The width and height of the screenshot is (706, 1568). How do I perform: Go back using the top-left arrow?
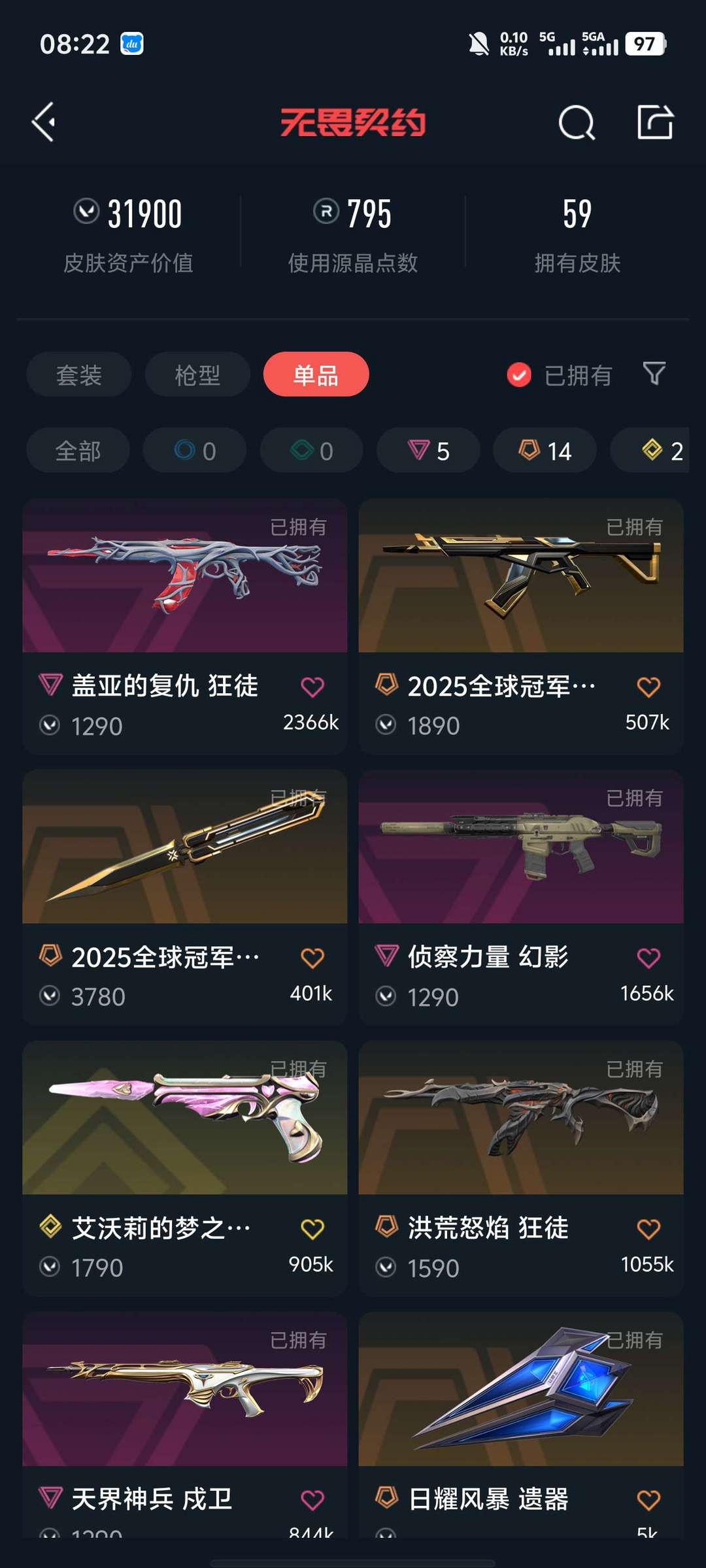click(x=44, y=122)
